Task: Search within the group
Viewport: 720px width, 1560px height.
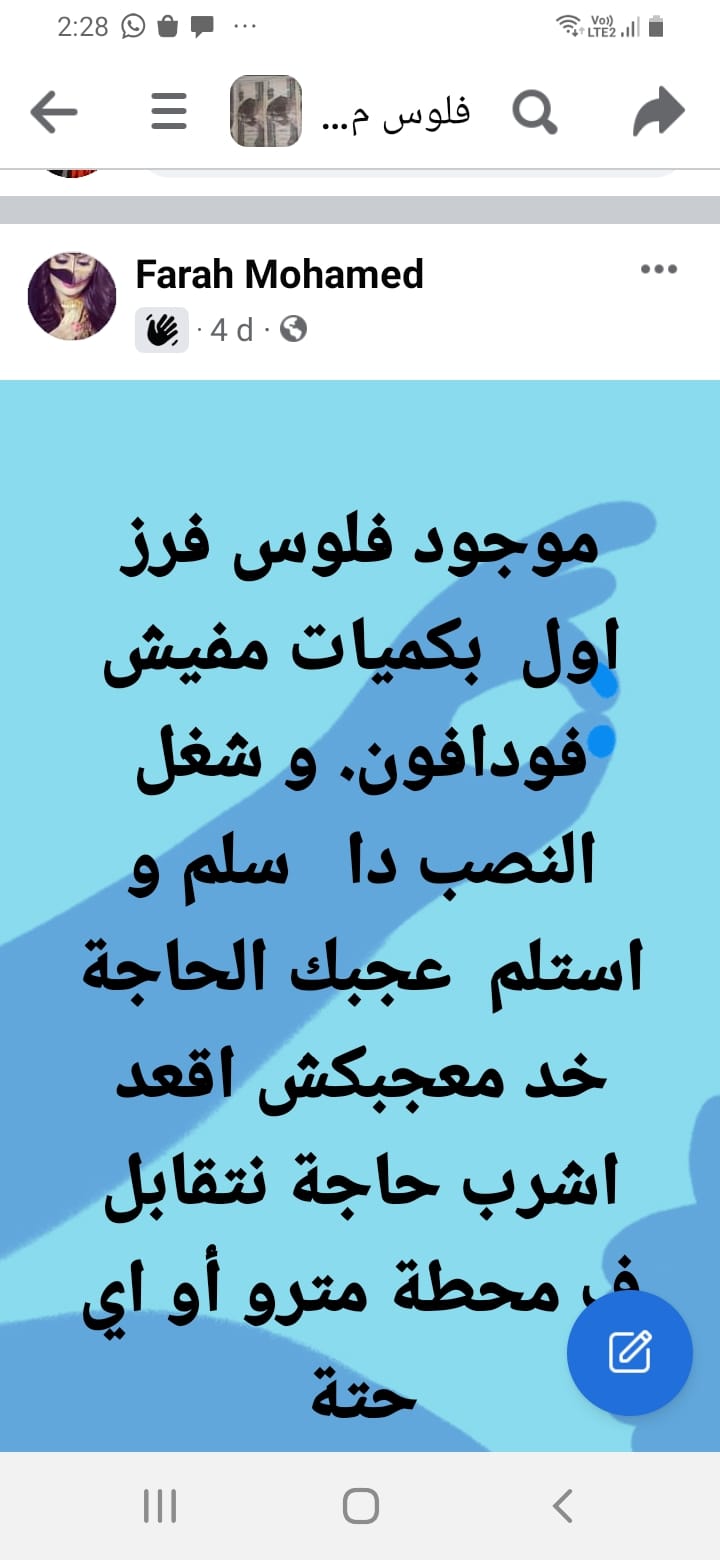Action: coord(534,112)
